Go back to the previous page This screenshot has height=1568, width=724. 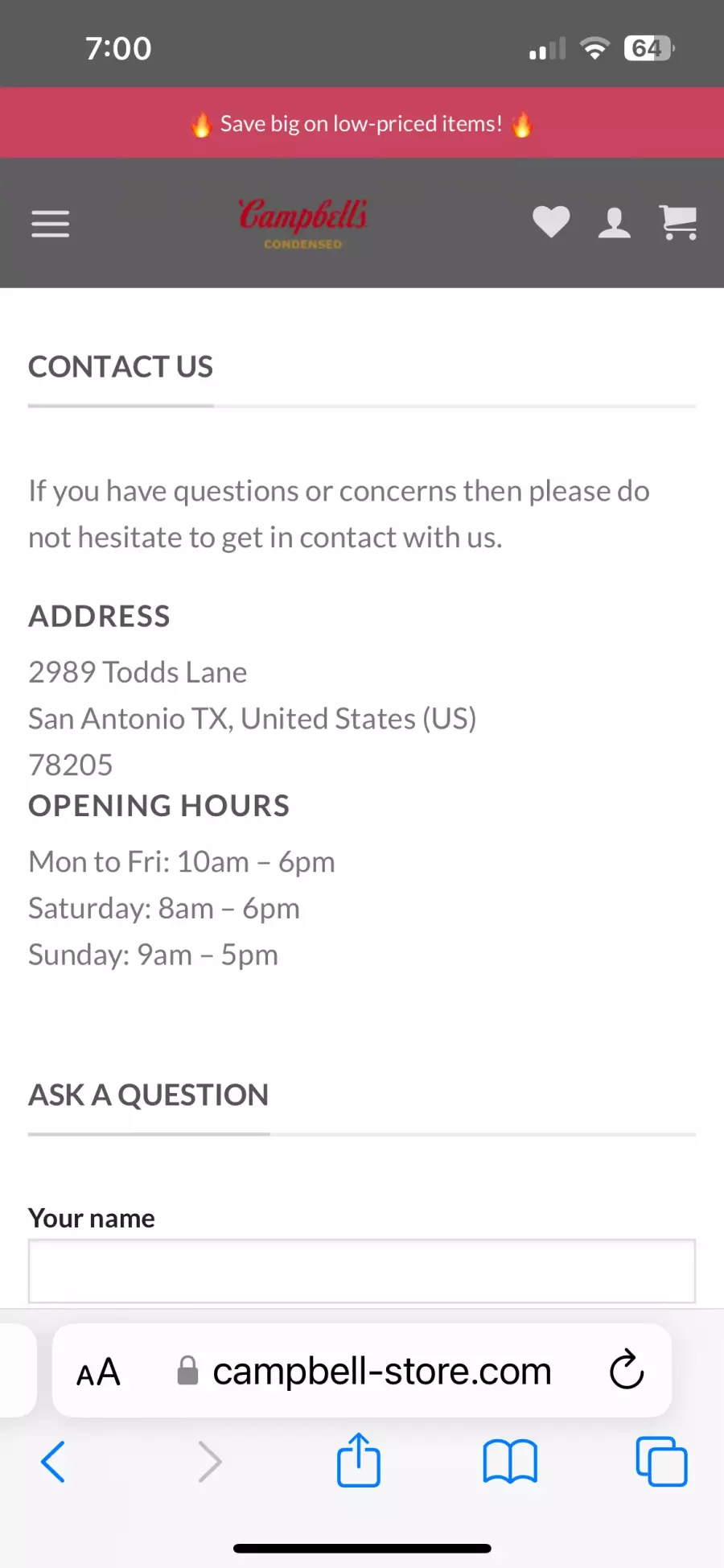pyautogui.click(x=53, y=1462)
